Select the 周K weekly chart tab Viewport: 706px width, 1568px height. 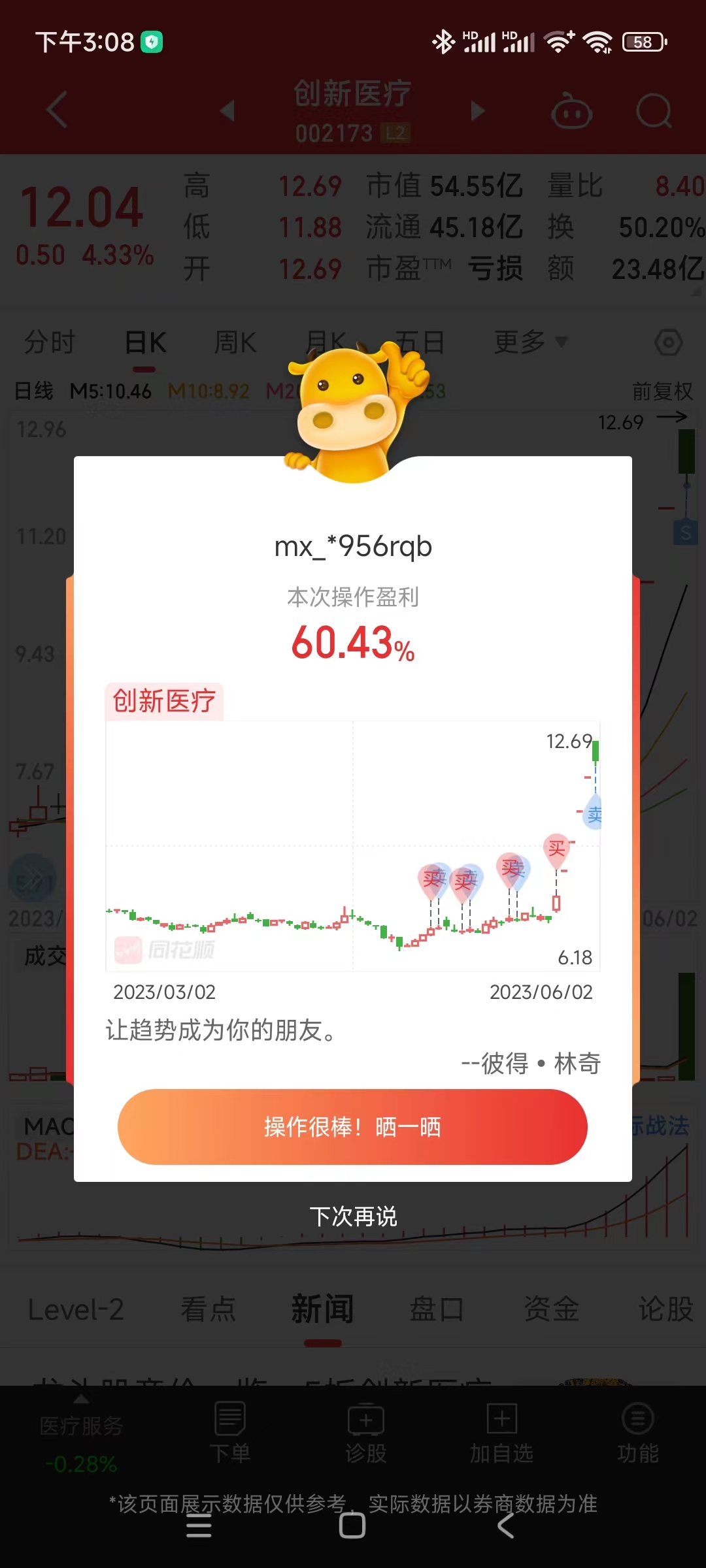(x=235, y=341)
